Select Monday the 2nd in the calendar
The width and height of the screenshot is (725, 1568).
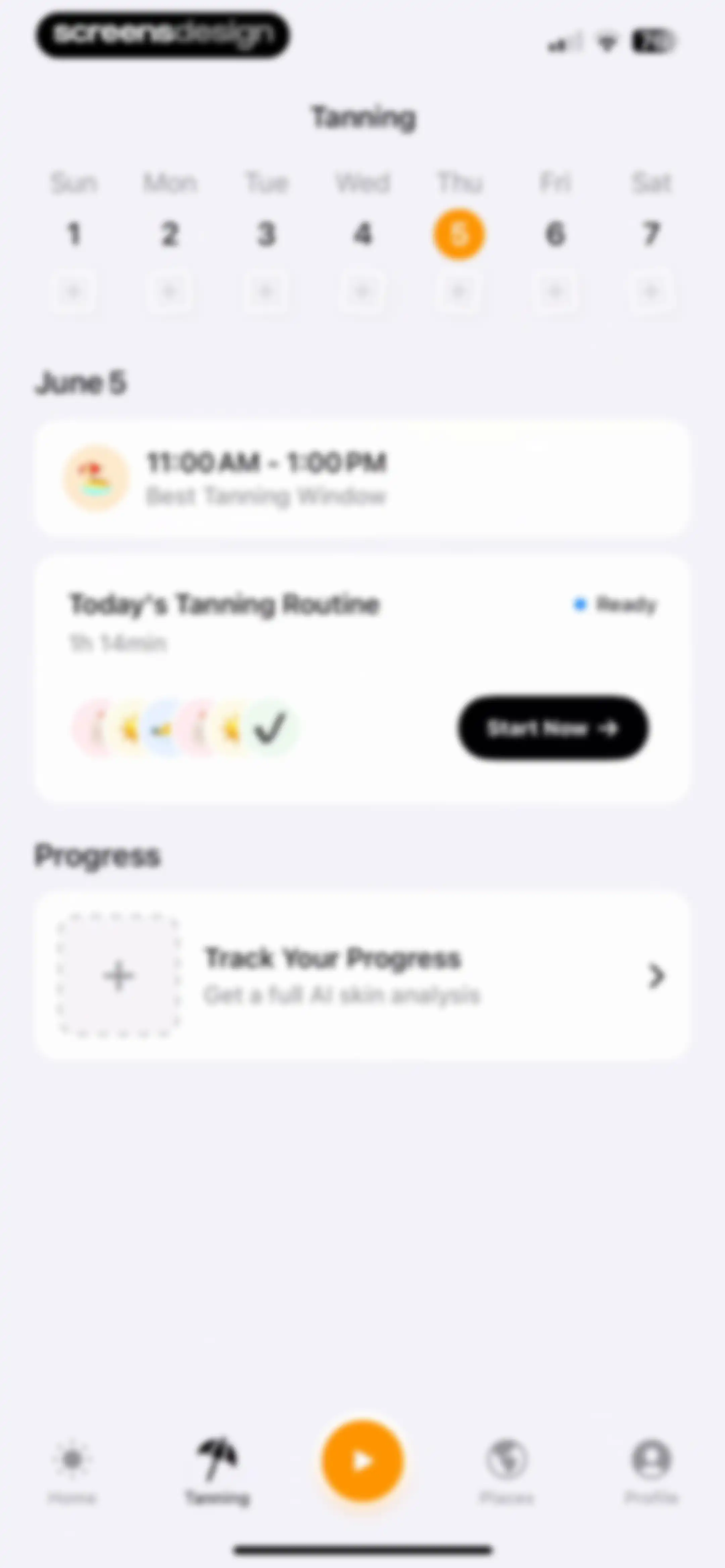click(170, 234)
